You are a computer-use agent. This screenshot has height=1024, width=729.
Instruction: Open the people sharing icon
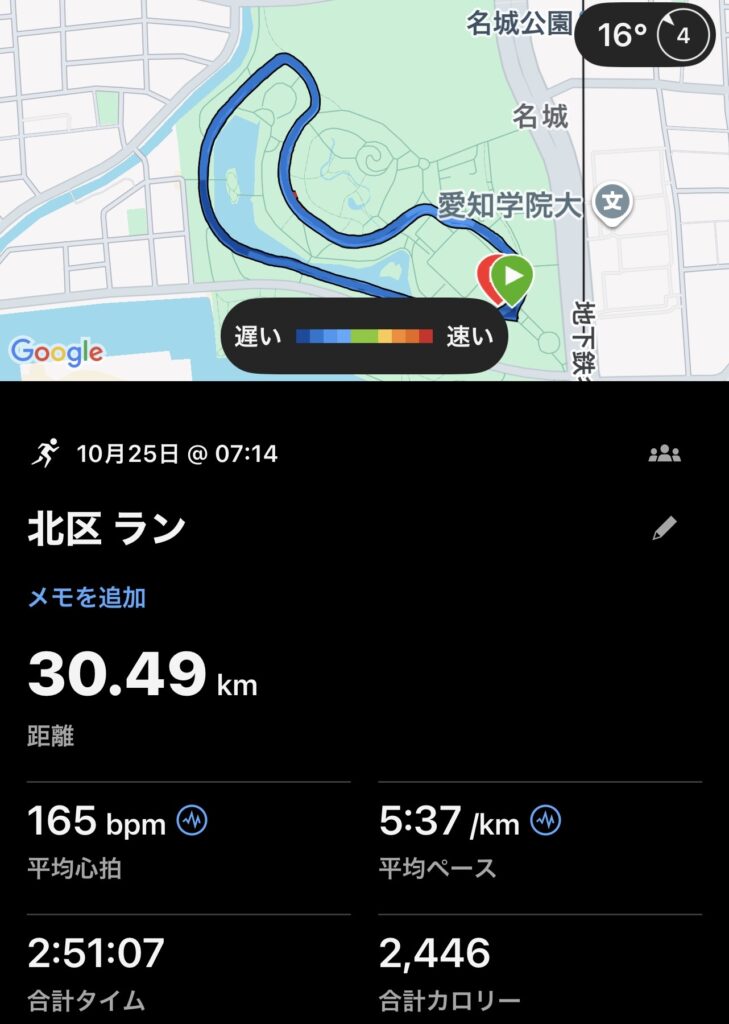pyautogui.click(x=664, y=454)
